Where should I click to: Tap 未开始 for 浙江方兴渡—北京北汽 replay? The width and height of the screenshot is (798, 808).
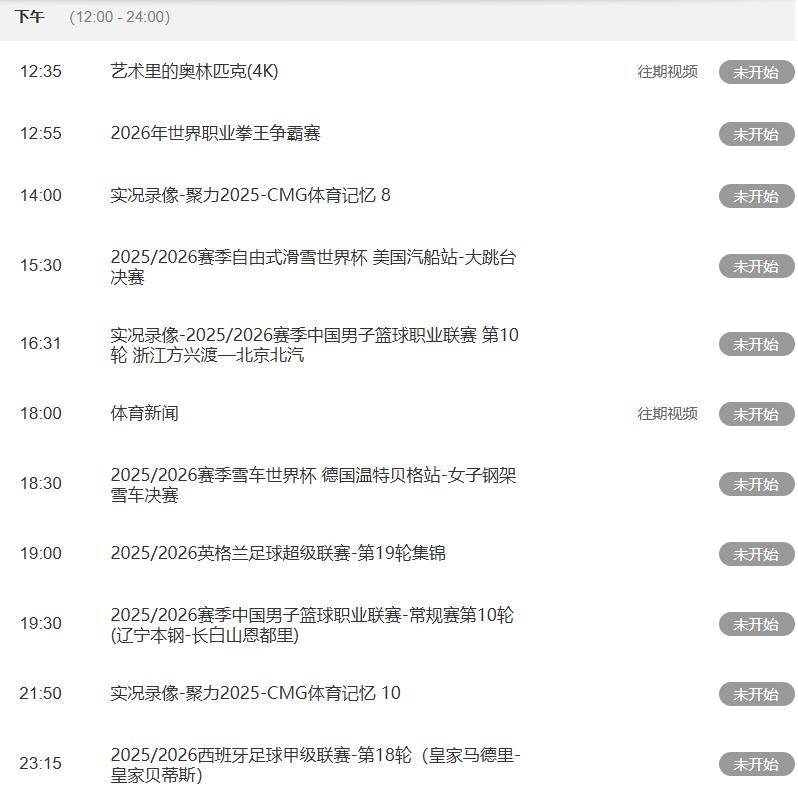coord(756,344)
